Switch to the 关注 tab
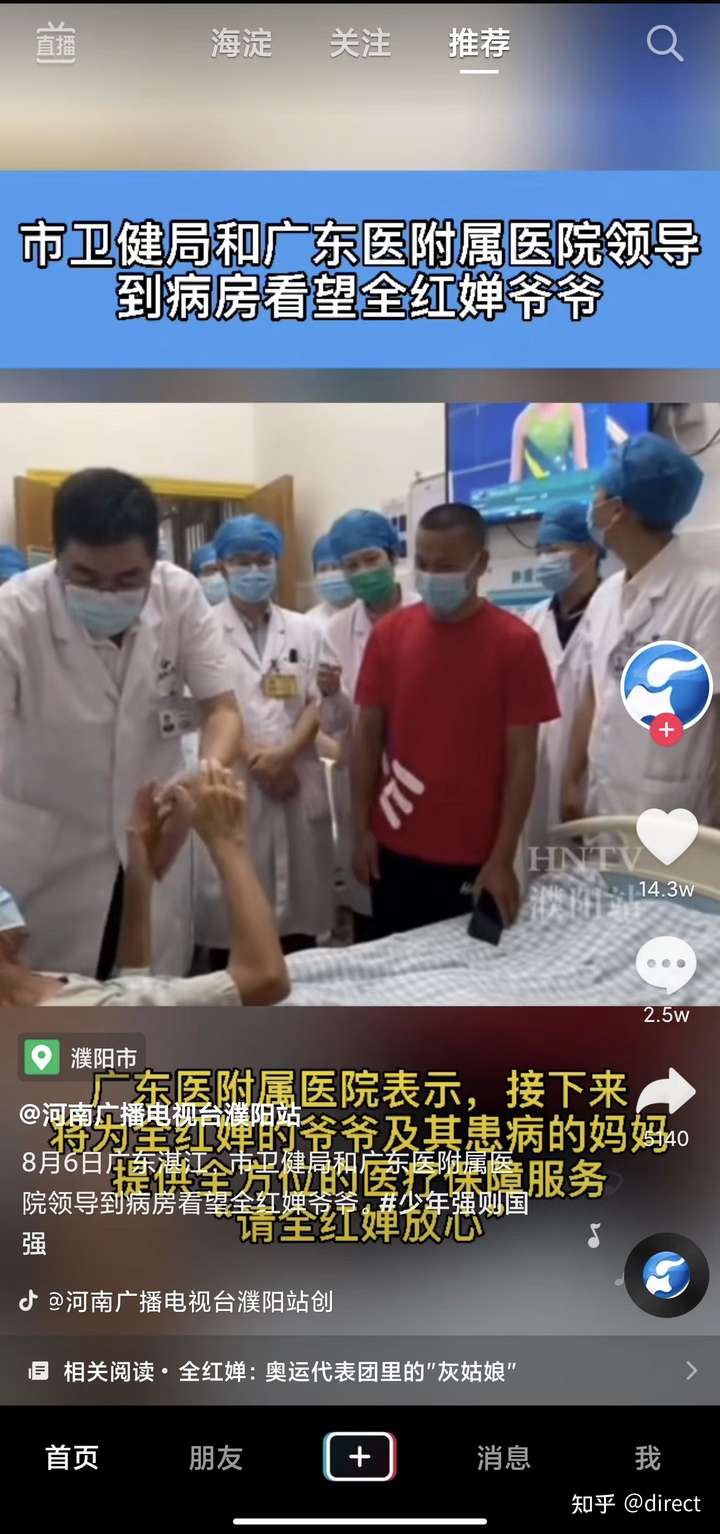The width and height of the screenshot is (720, 1534). pyautogui.click(x=360, y=44)
